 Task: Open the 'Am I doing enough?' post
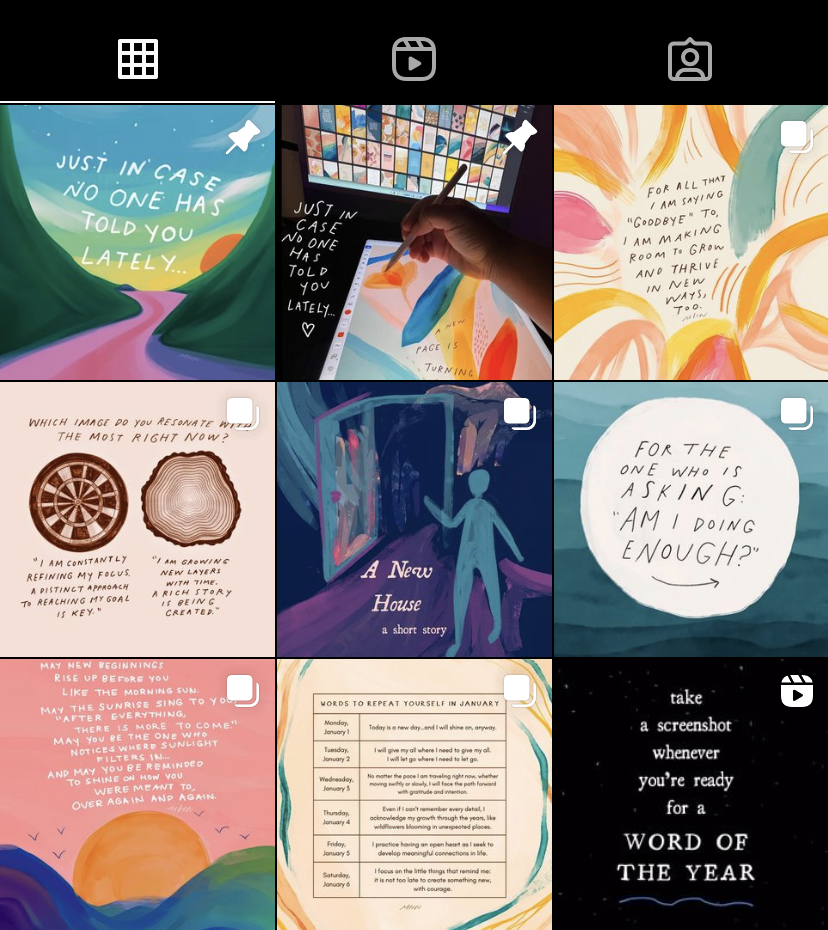691,519
